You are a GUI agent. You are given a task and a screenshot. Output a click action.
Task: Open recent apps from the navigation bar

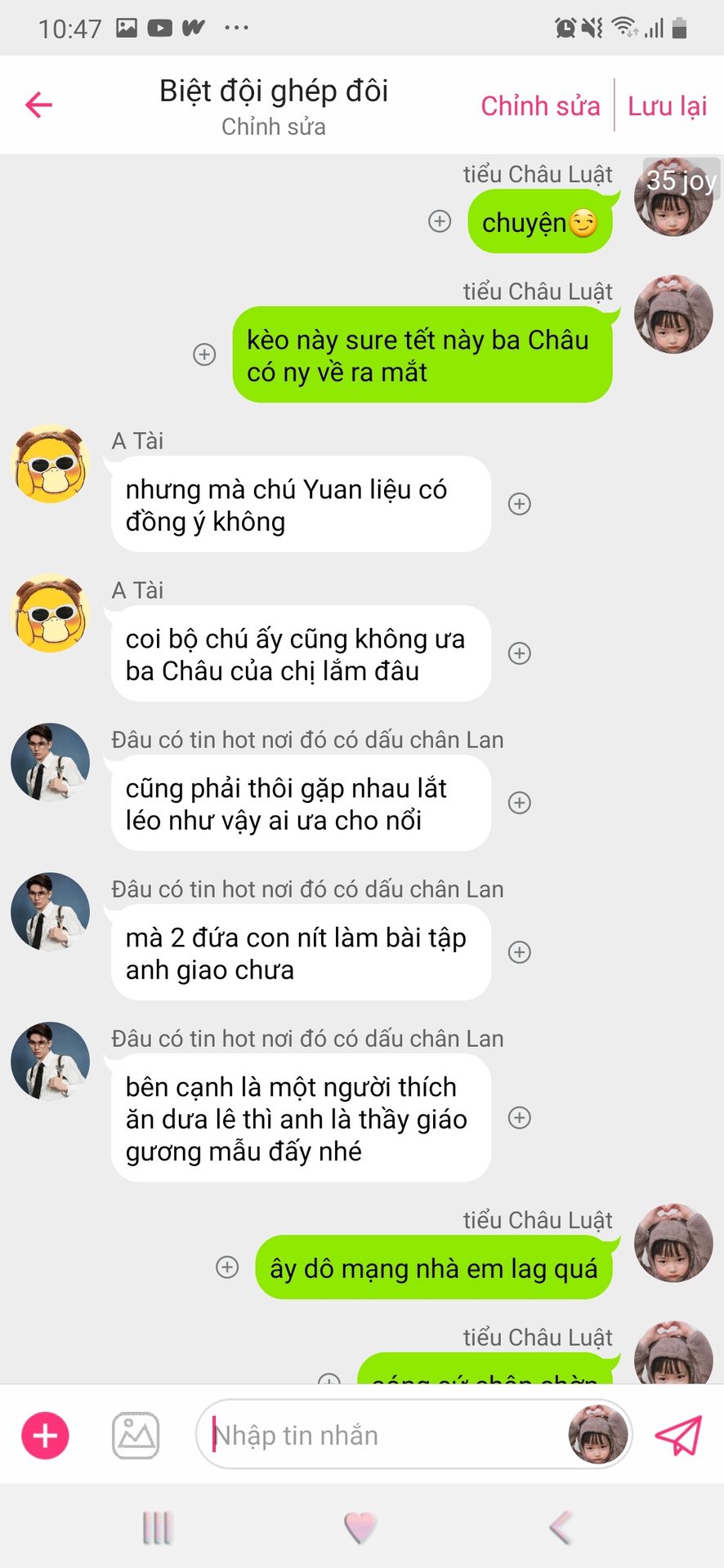157,1527
